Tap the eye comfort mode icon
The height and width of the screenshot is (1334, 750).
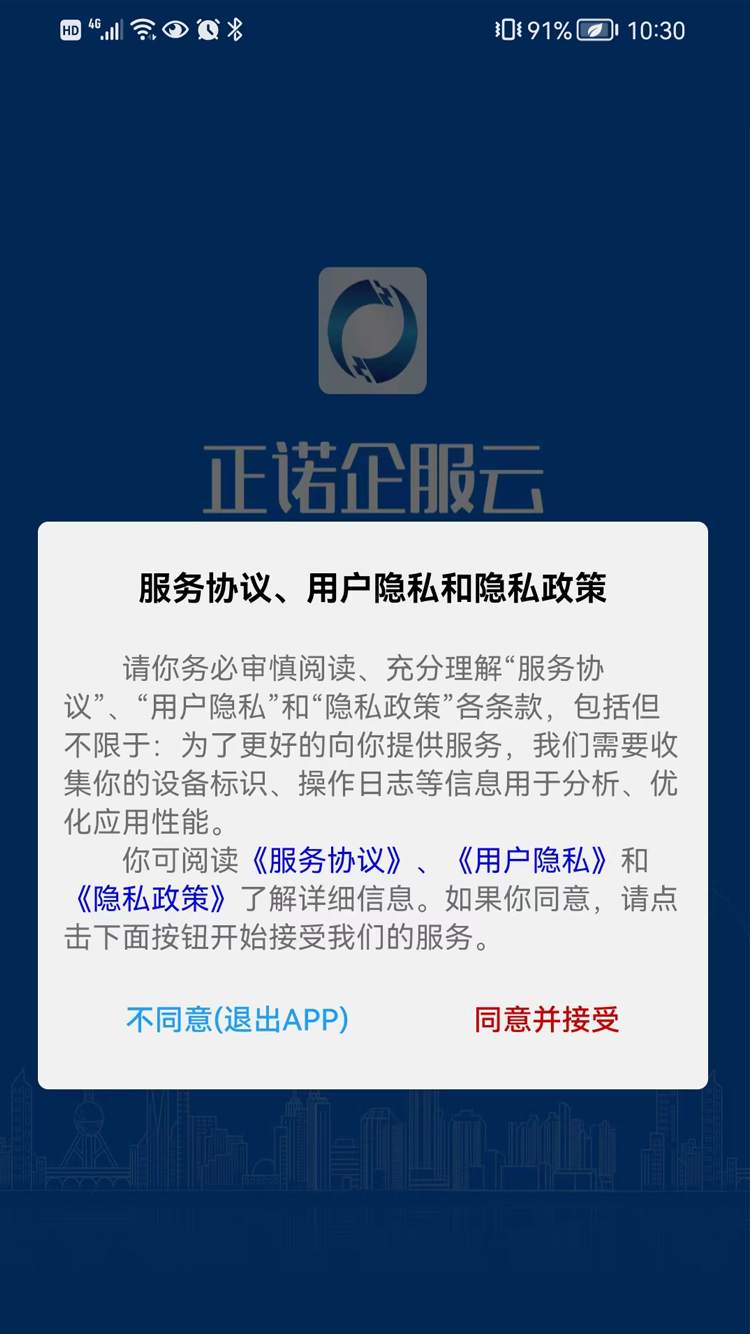tap(174, 30)
